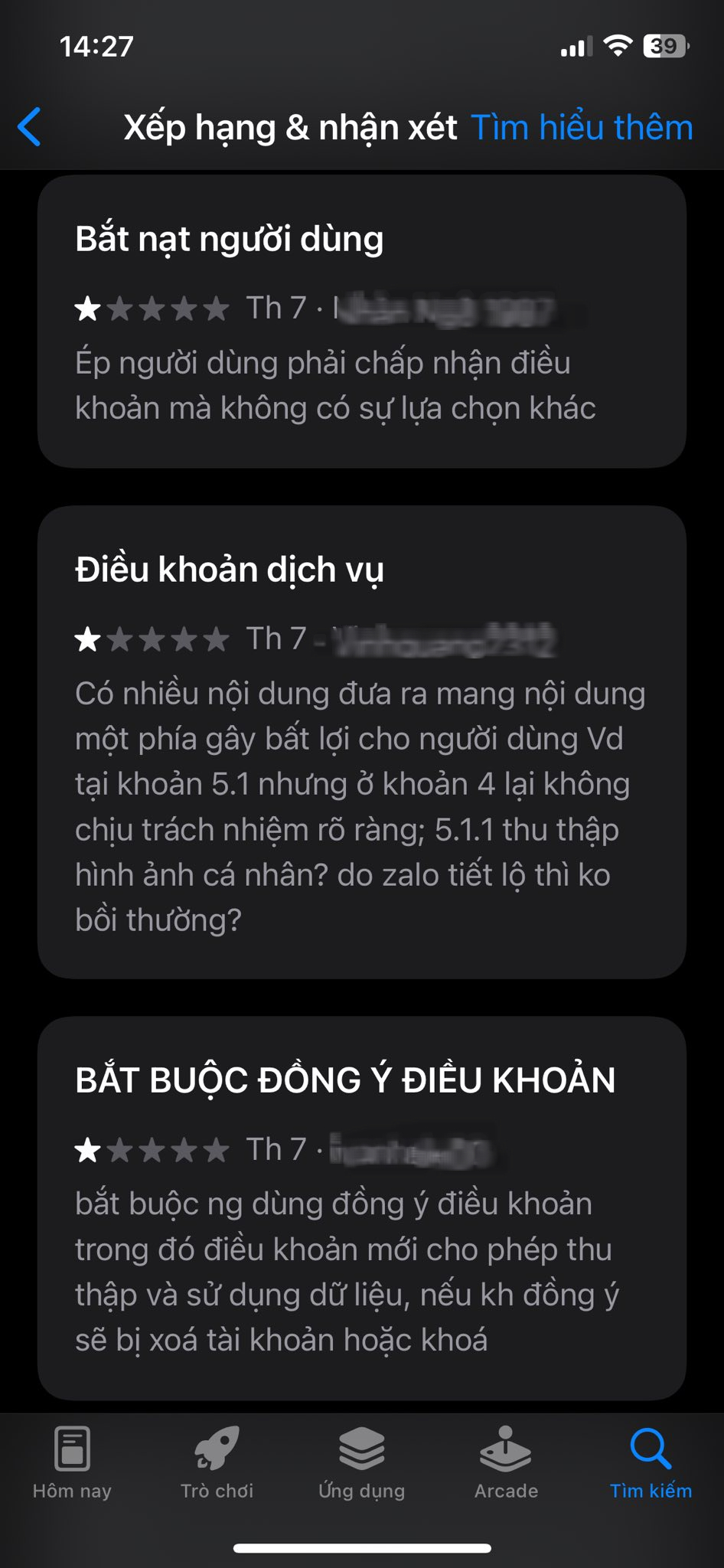Open the Điều khoản dịch vụ review card
Viewport: 724px width, 1568px height.
361,741
